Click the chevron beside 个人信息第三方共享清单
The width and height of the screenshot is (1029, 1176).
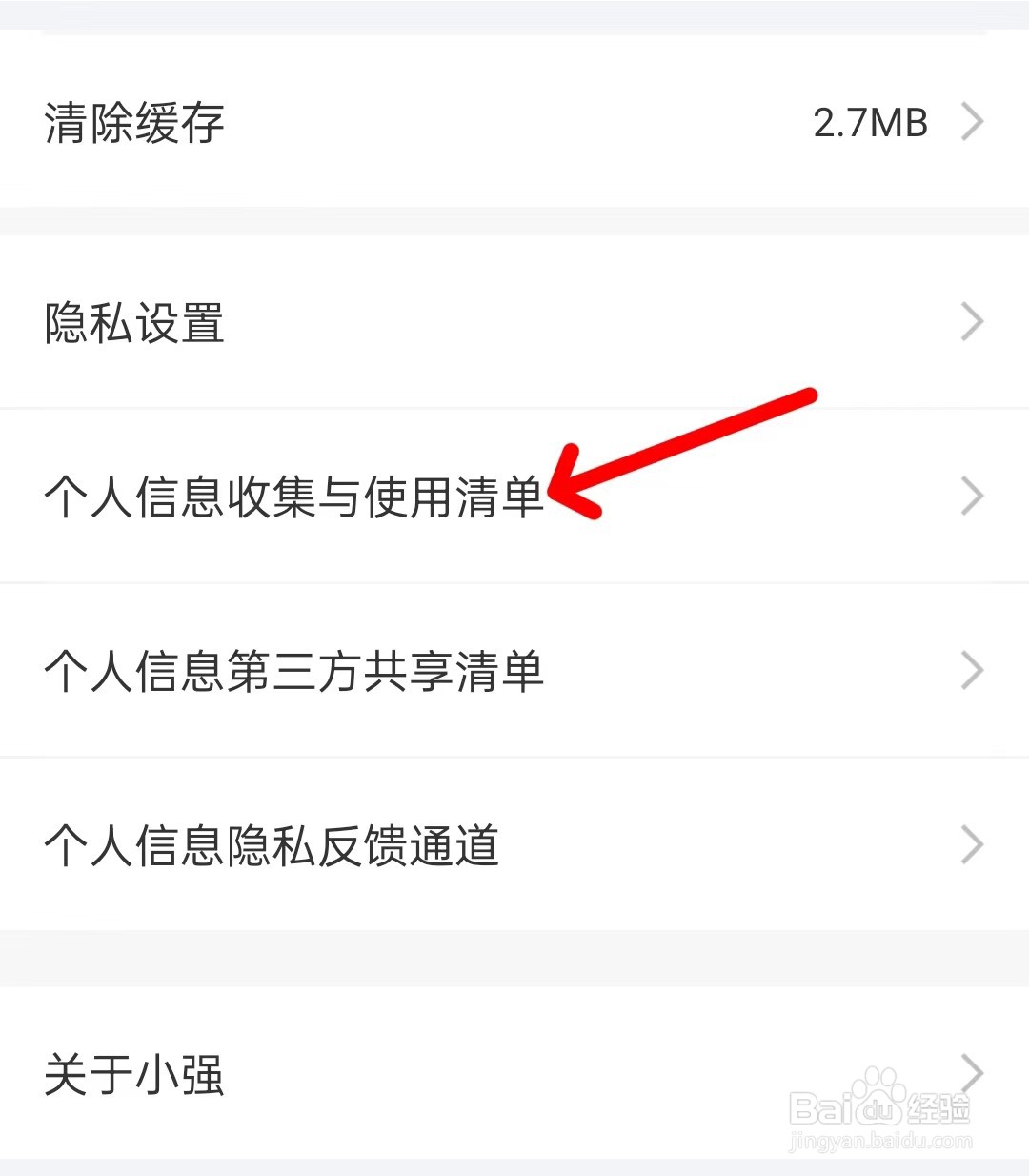coord(973,670)
